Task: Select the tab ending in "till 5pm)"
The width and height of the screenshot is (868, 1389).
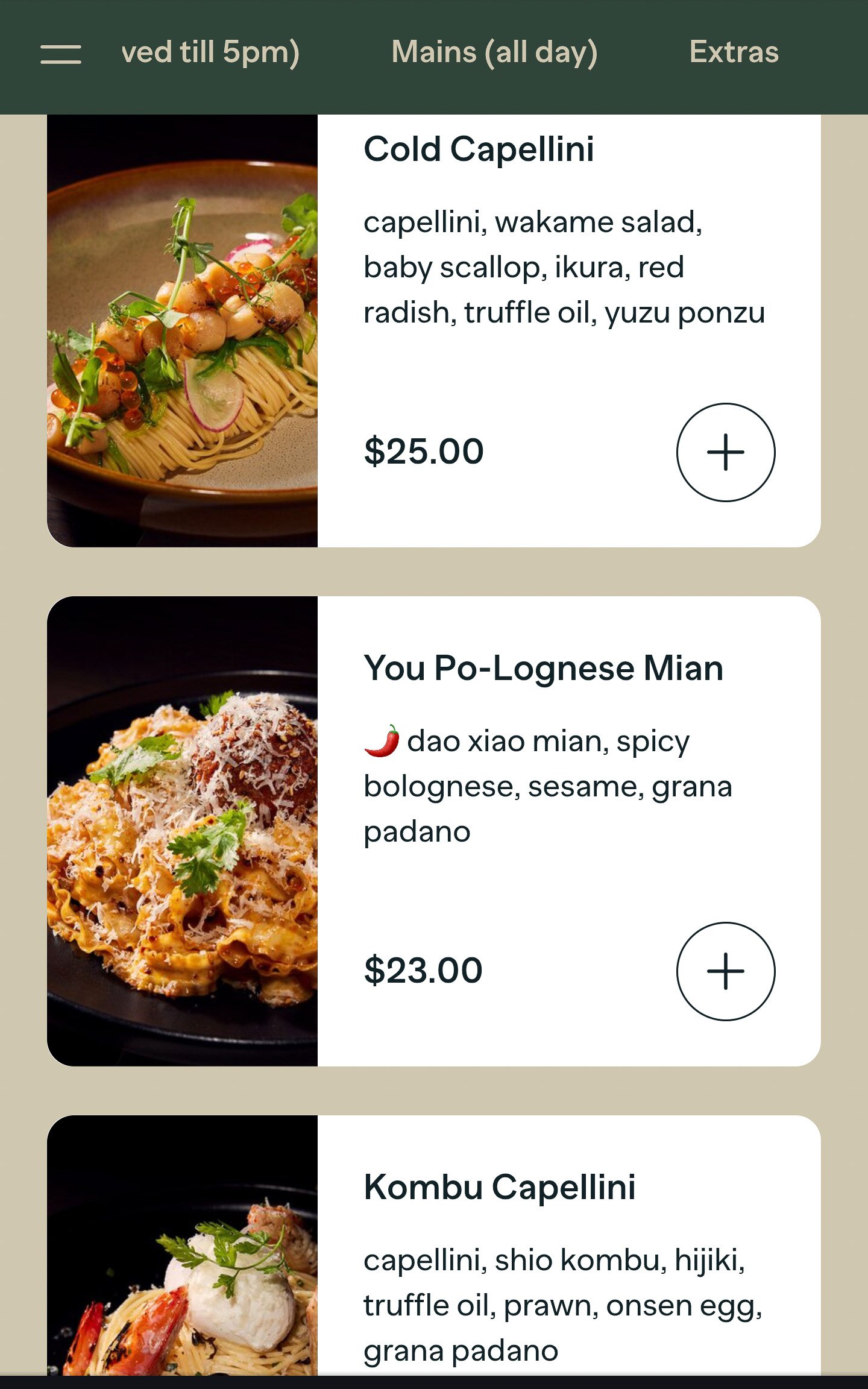Action: tap(210, 52)
